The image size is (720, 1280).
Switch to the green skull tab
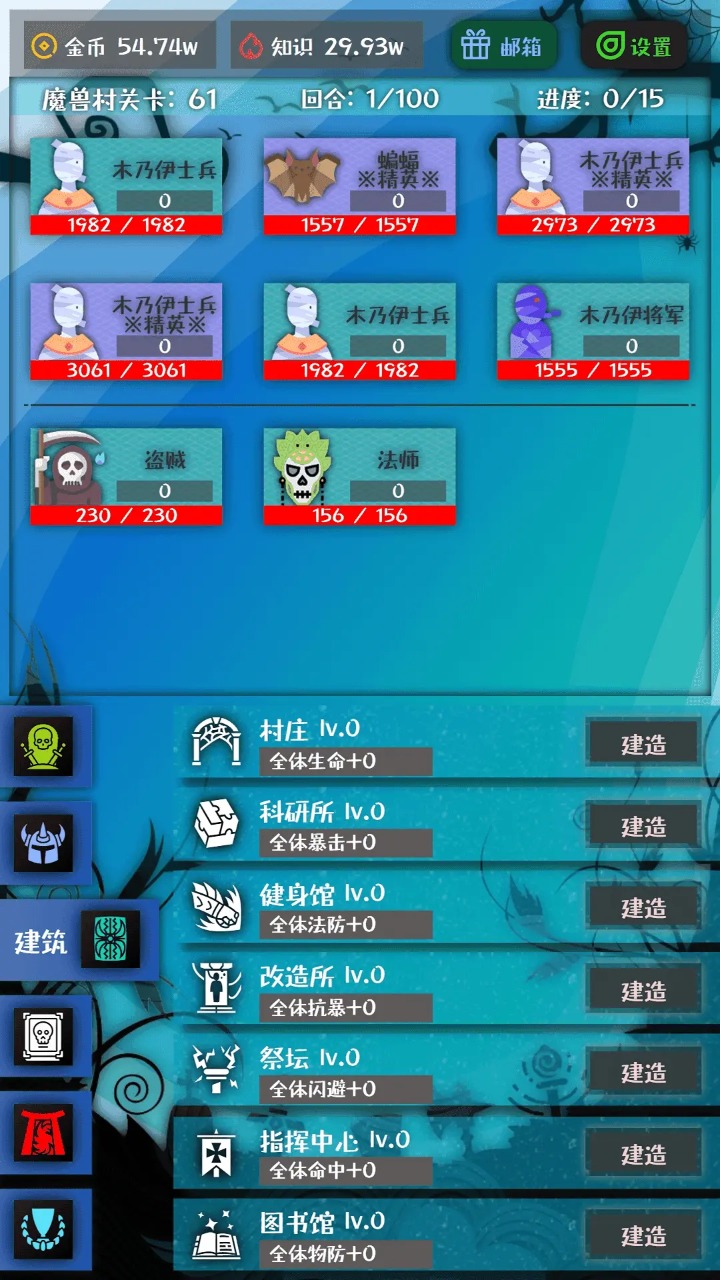point(43,745)
